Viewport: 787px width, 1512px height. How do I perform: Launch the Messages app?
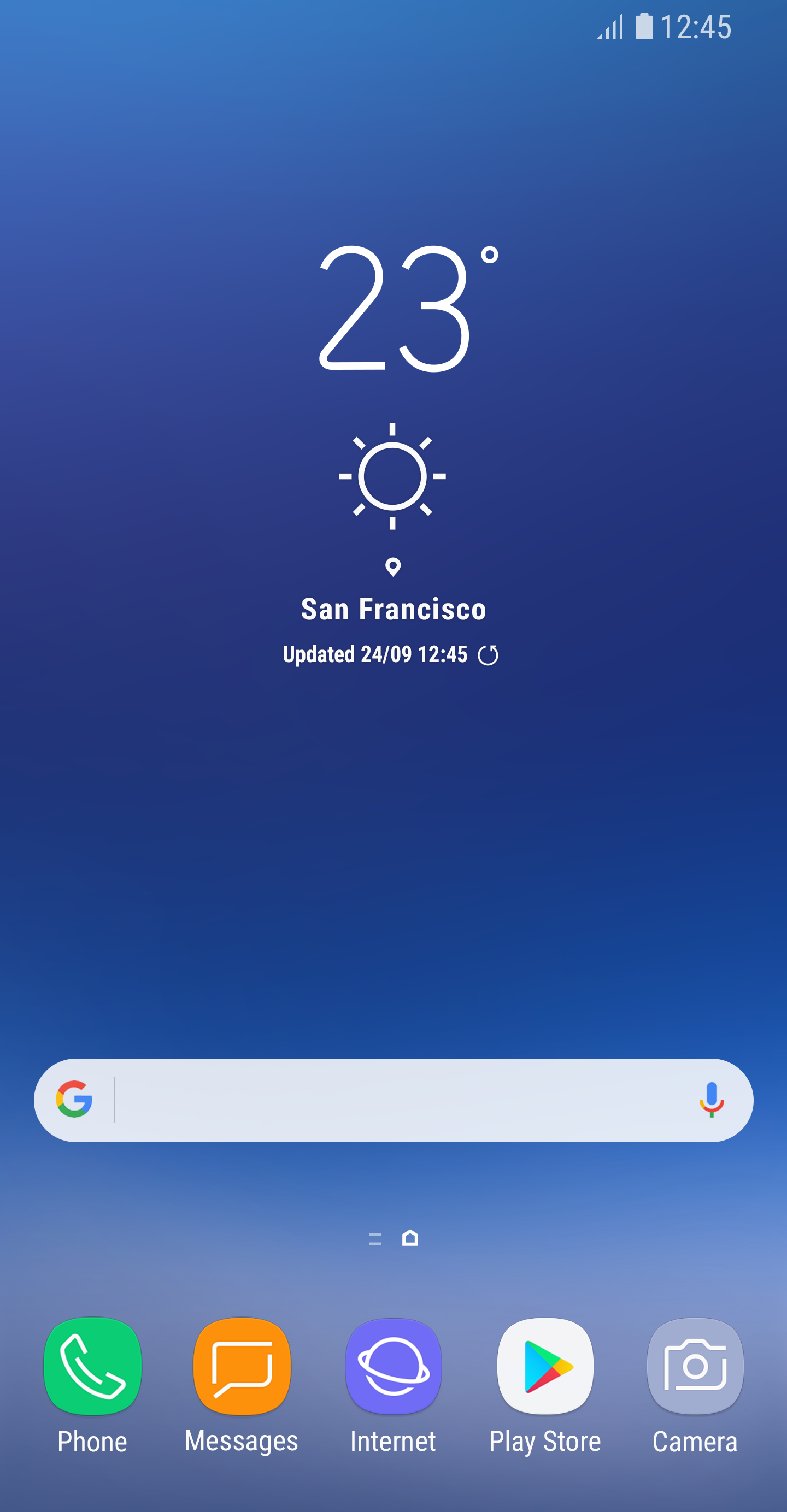pyautogui.click(x=242, y=1367)
